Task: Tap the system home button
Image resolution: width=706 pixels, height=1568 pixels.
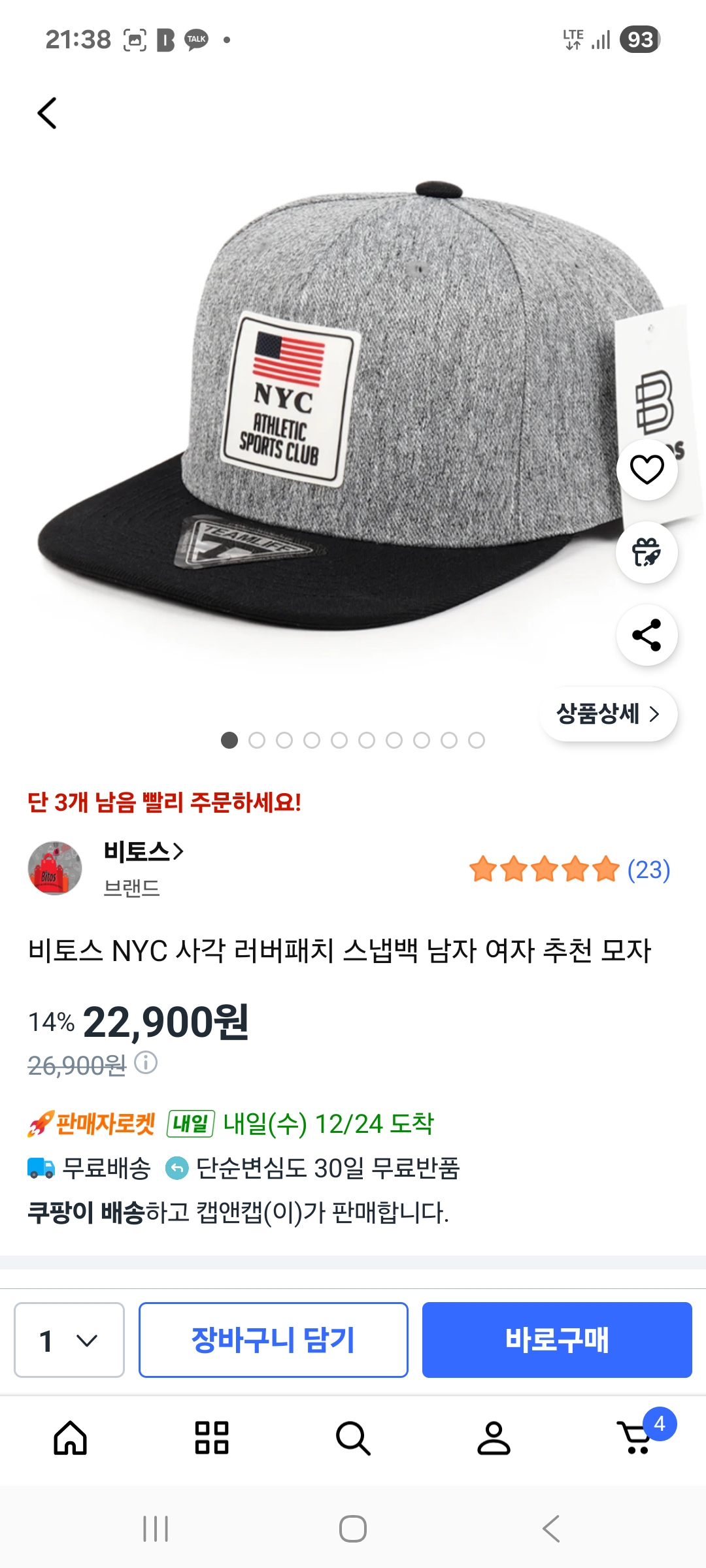Action: (353, 1529)
